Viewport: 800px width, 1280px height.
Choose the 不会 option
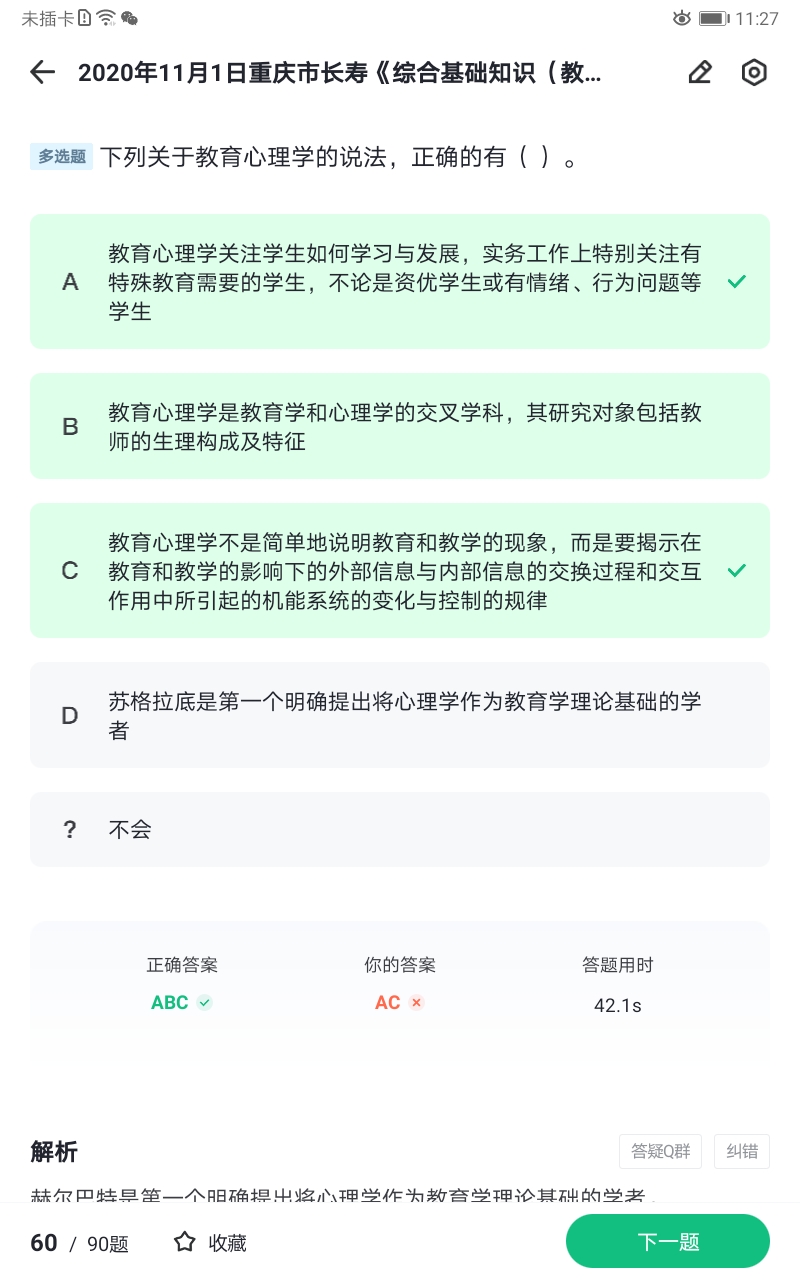(x=400, y=829)
